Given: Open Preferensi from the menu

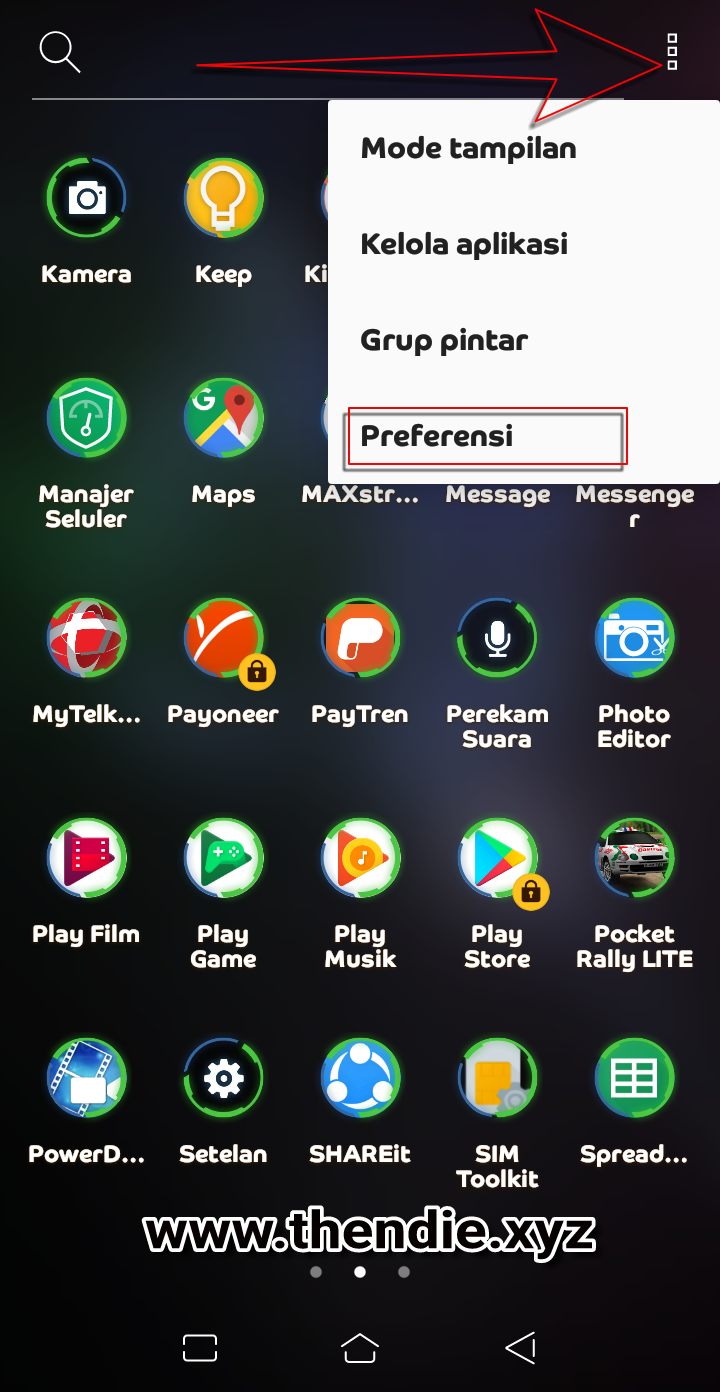Looking at the screenshot, I should tap(437, 436).
